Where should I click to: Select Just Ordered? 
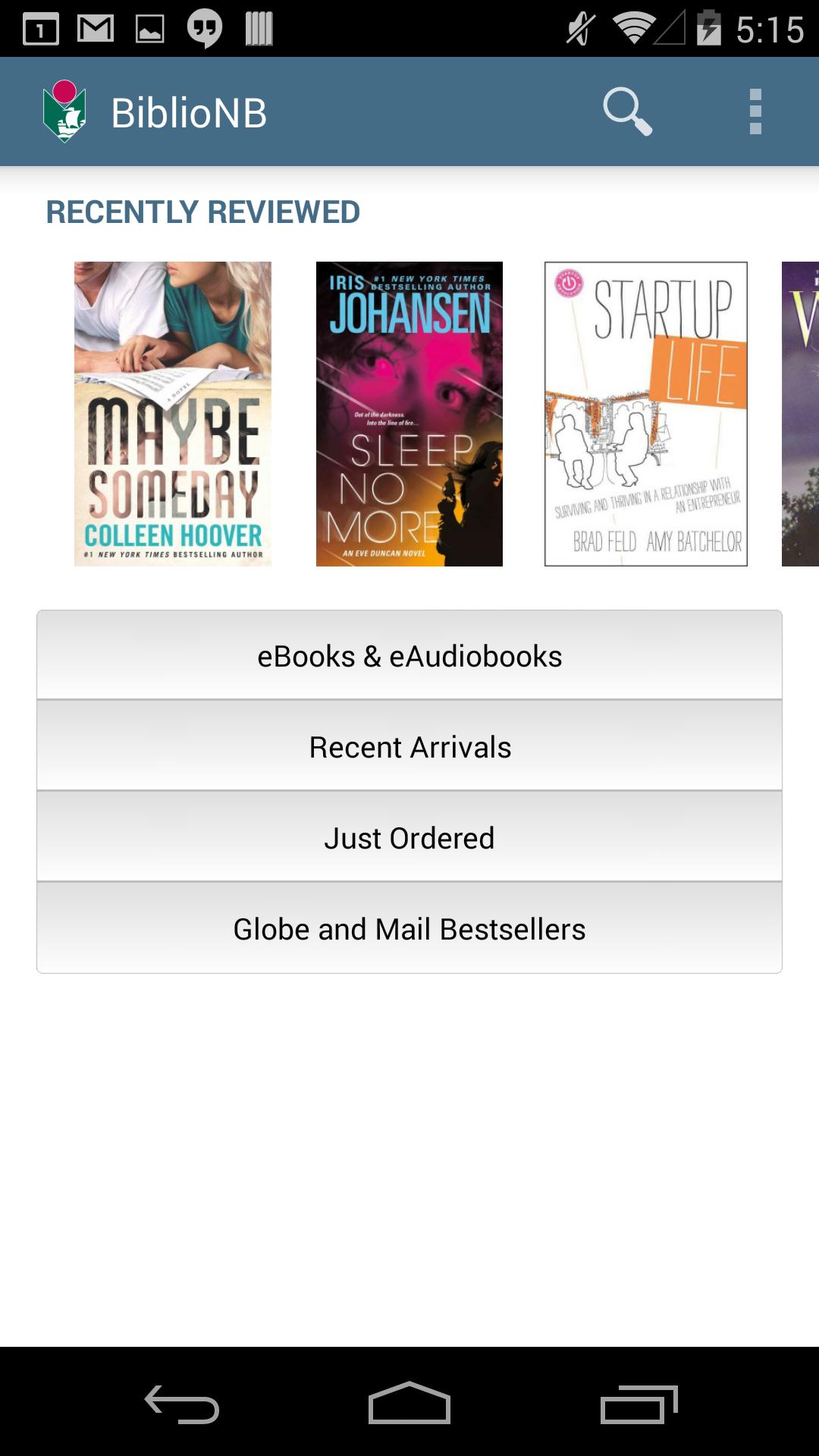coord(409,837)
